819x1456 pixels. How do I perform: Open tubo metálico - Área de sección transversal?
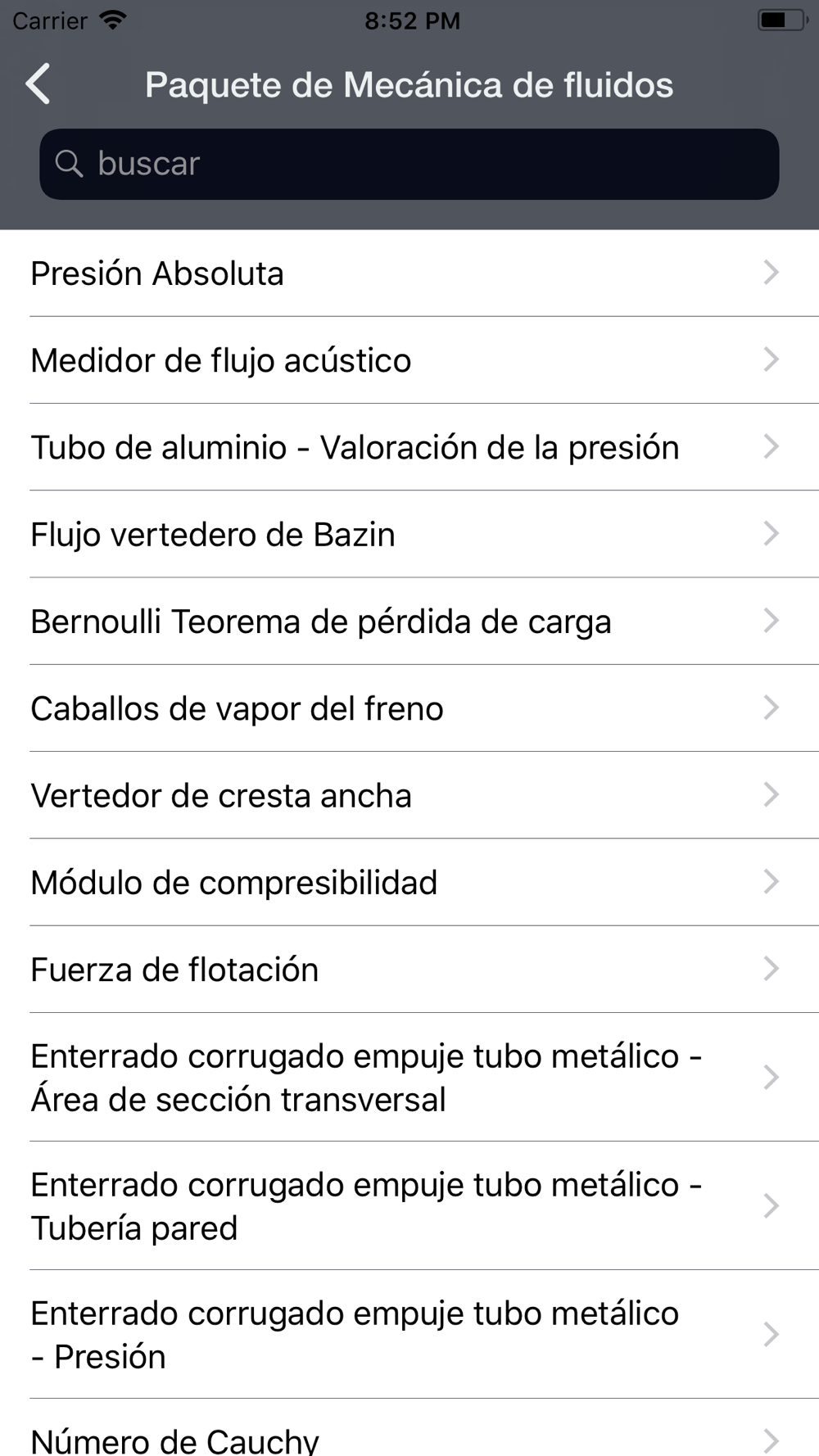(x=409, y=1077)
